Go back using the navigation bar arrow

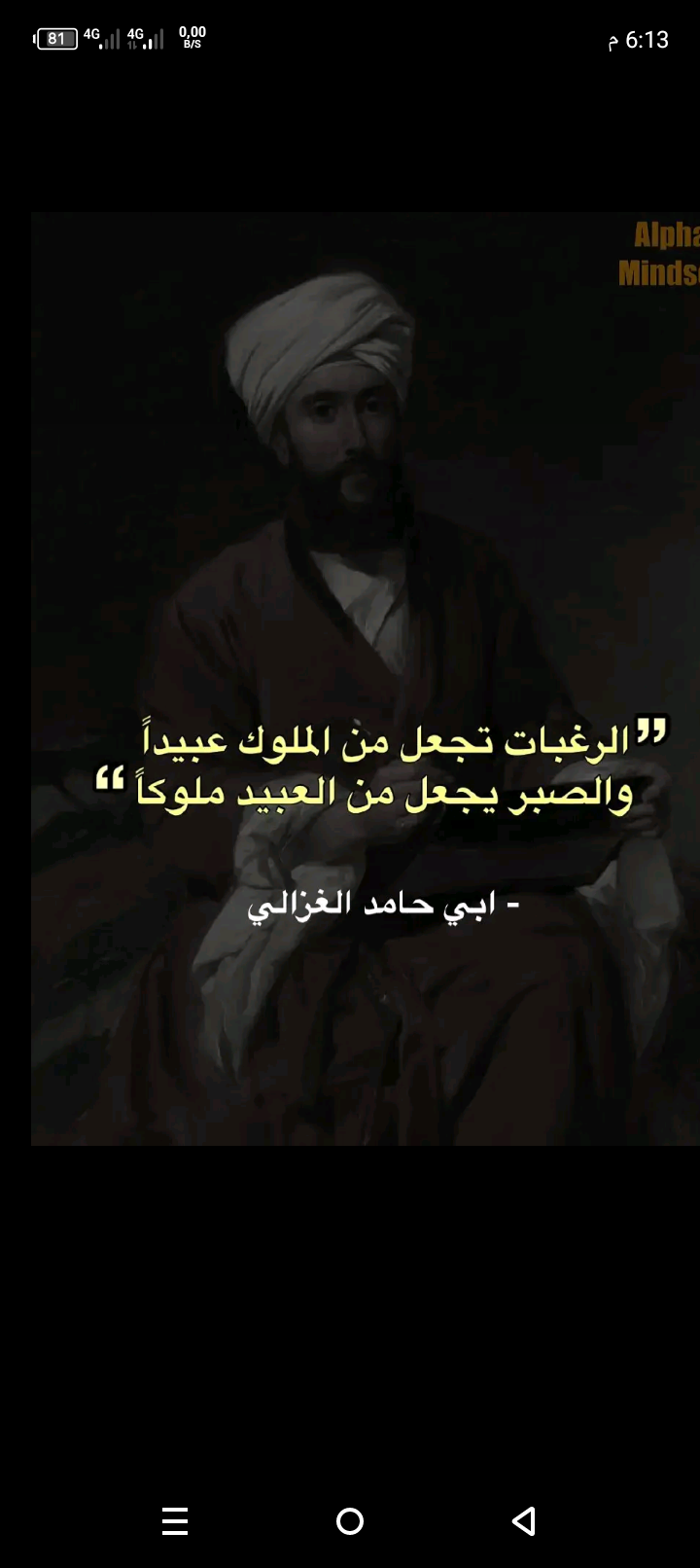pyautogui.click(x=524, y=1520)
